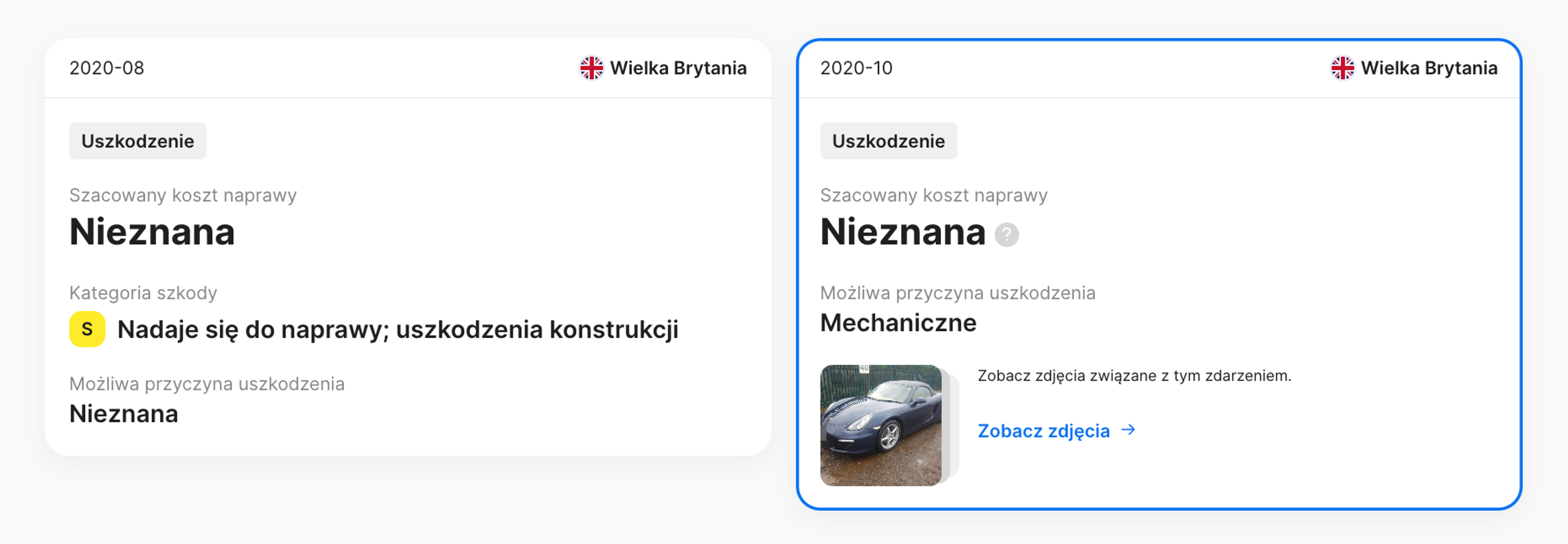This screenshot has width=1568, height=544.
Task: Follow the Zobacz zdjęcia link
Action: click(x=1056, y=431)
